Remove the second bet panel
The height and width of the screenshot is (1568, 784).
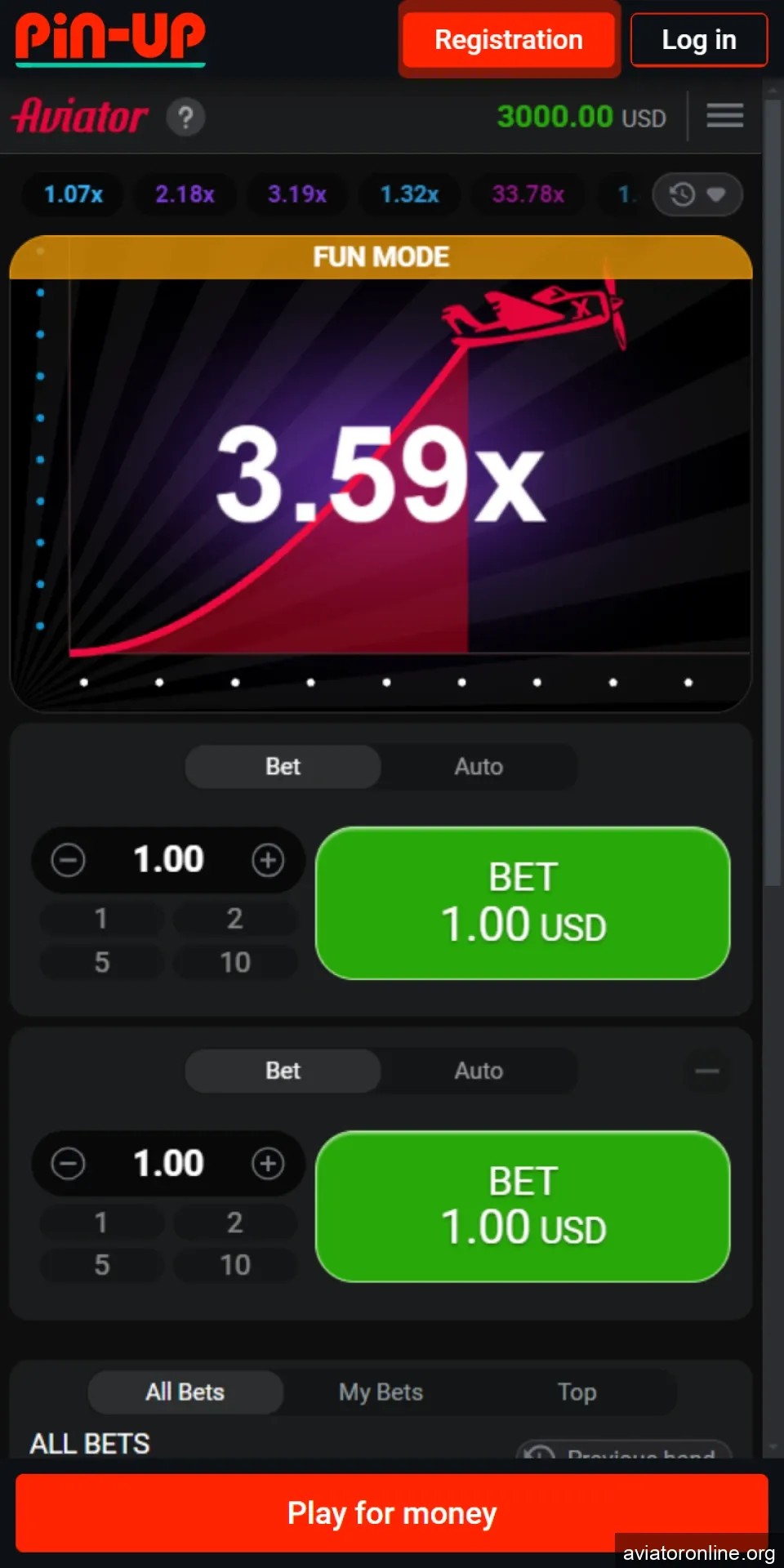tap(707, 1071)
